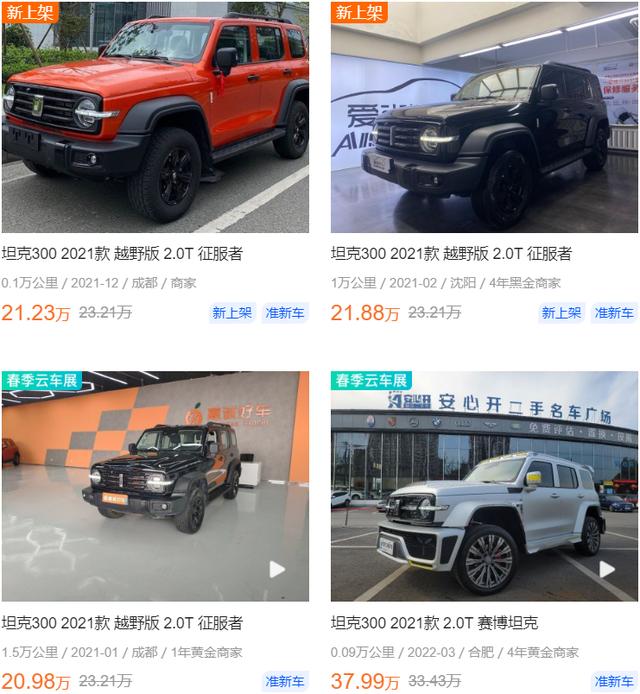Open the 赛博坦克 listing priced 37.99万

click(434, 623)
